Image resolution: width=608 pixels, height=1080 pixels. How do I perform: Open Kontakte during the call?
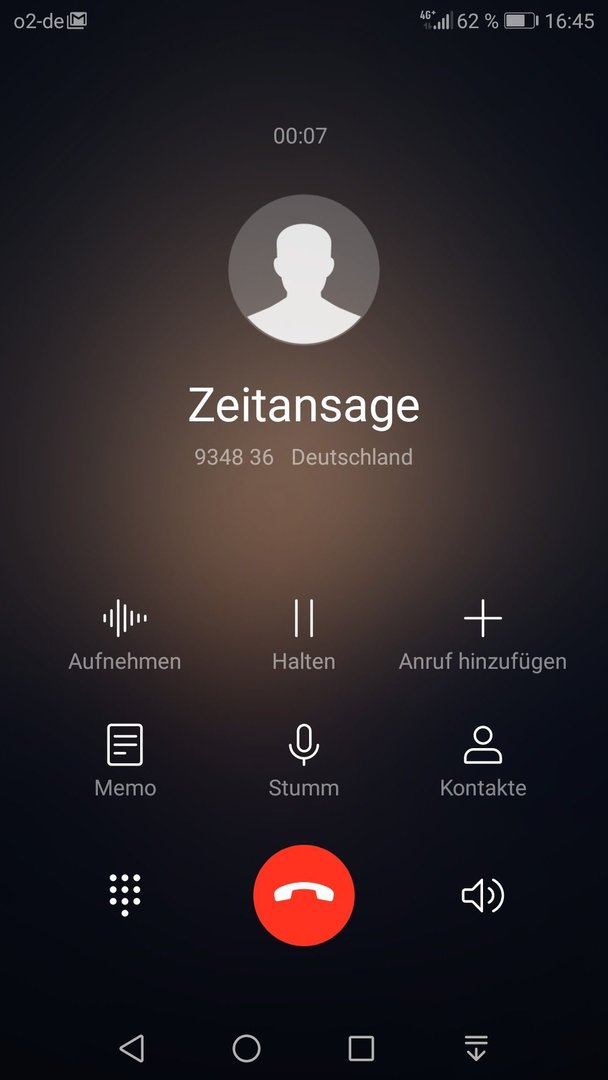[483, 760]
